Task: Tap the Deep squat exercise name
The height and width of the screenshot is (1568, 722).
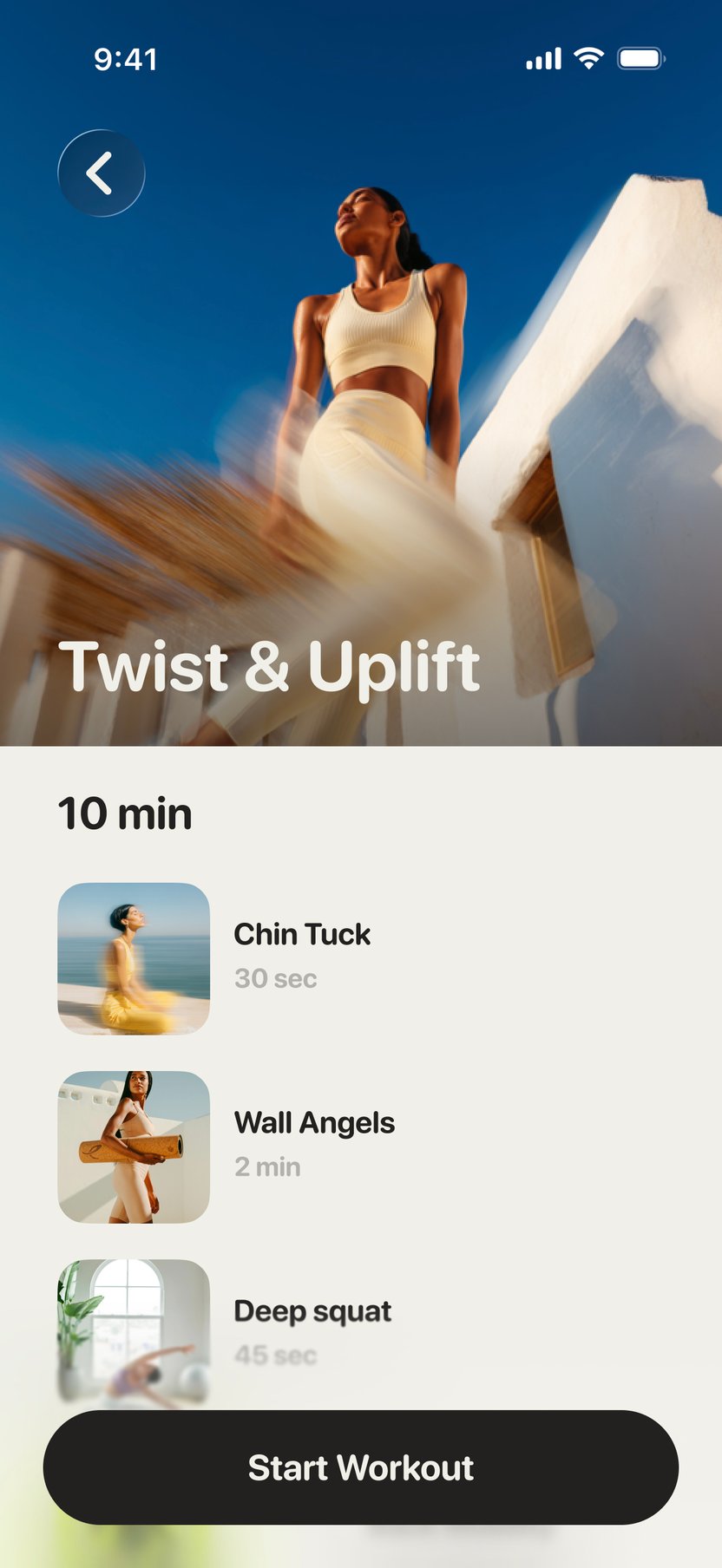Action: pyautogui.click(x=312, y=1311)
